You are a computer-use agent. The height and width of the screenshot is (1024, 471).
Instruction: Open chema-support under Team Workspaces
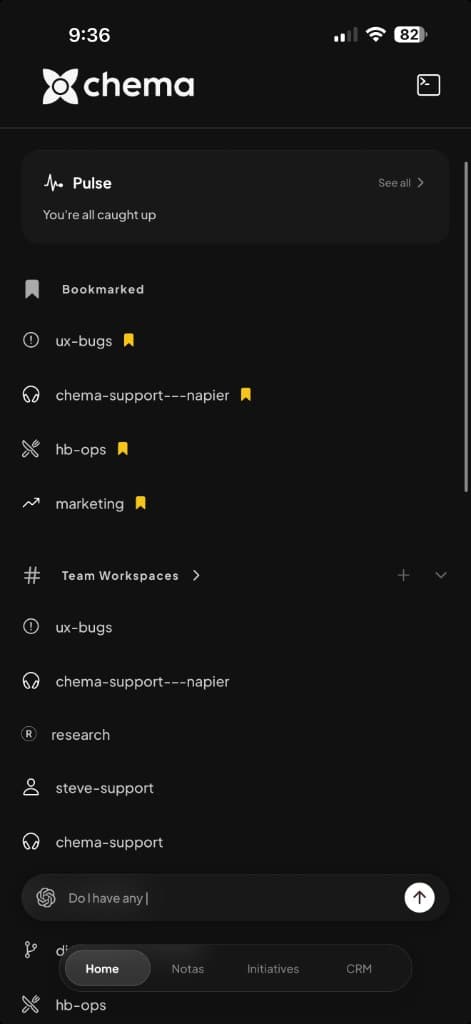pyautogui.click(x=109, y=842)
